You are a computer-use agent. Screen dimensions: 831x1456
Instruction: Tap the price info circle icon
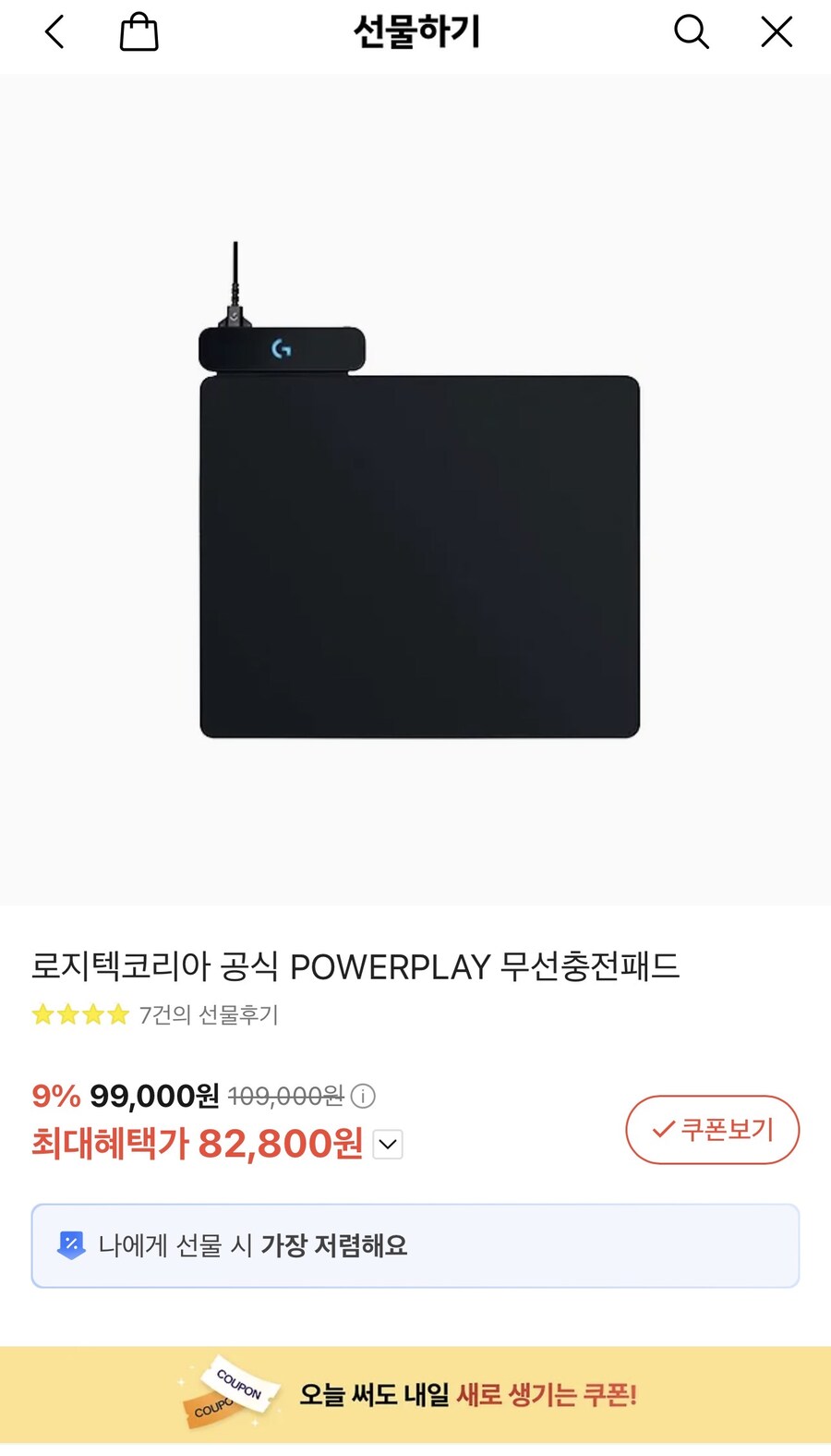(362, 1097)
